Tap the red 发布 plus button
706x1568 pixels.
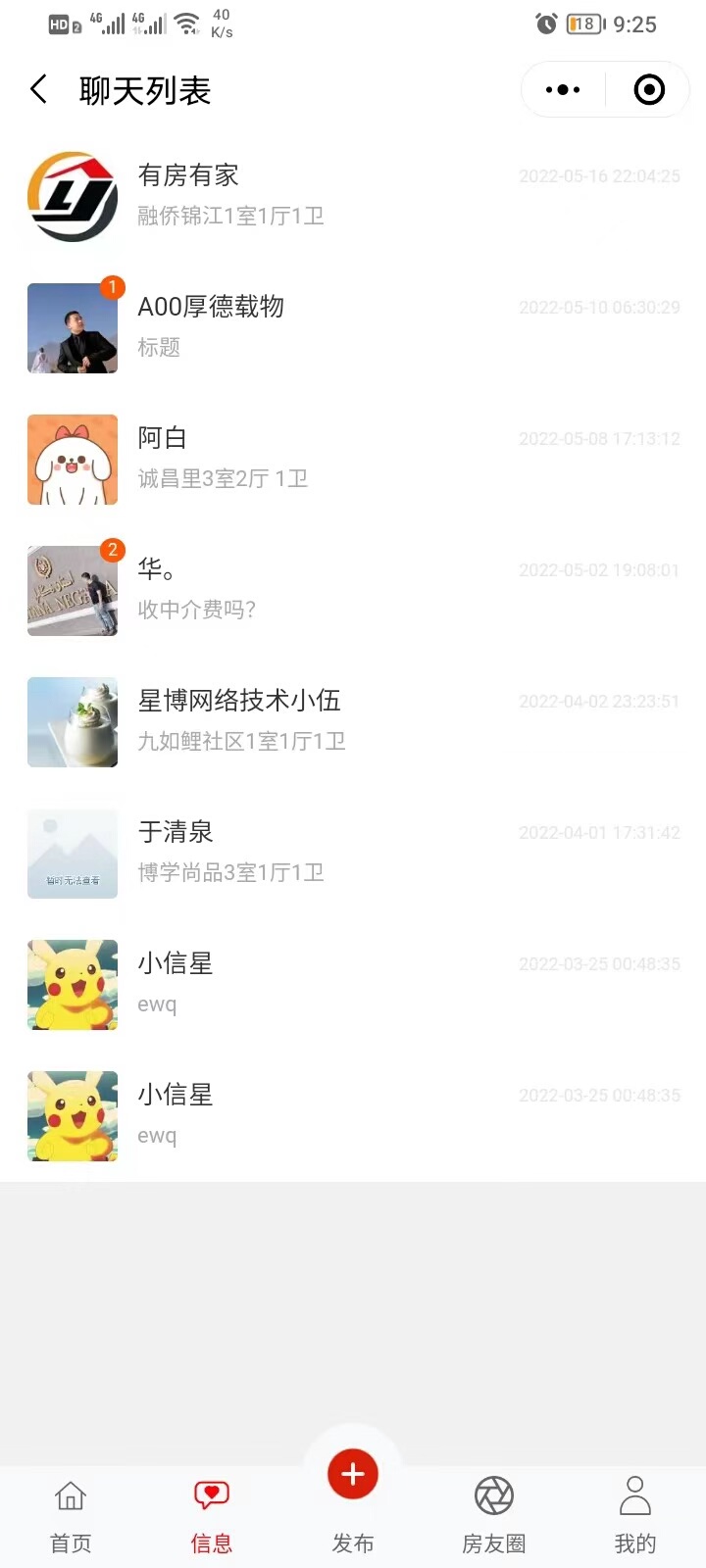click(353, 1474)
